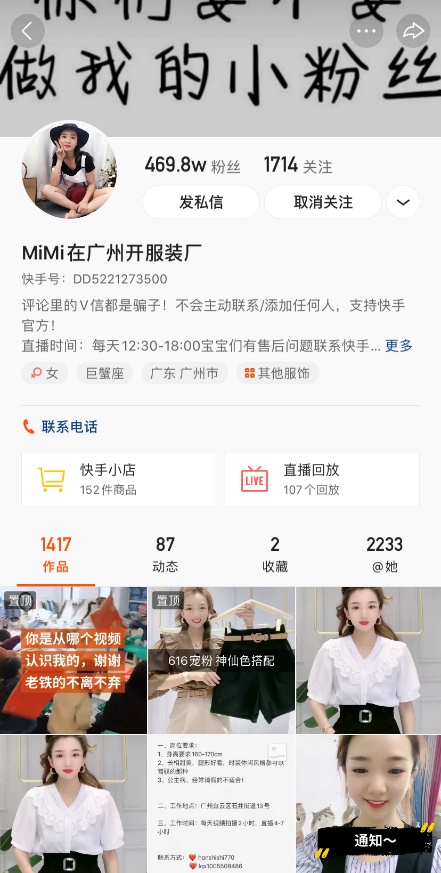441x873 pixels.
Task: Open the 通知～ video thumbnail
Action: click(x=369, y=804)
